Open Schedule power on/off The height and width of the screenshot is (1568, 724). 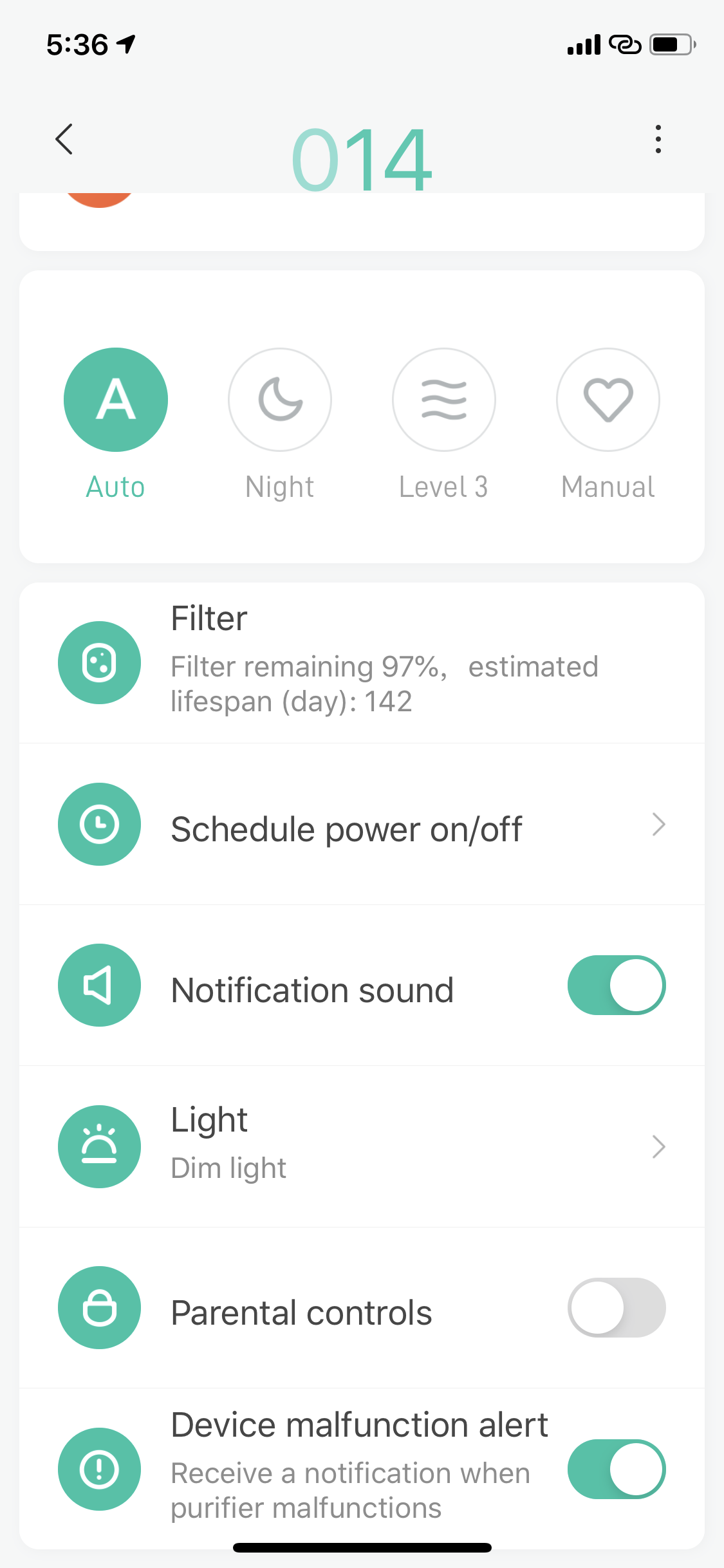(362, 825)
